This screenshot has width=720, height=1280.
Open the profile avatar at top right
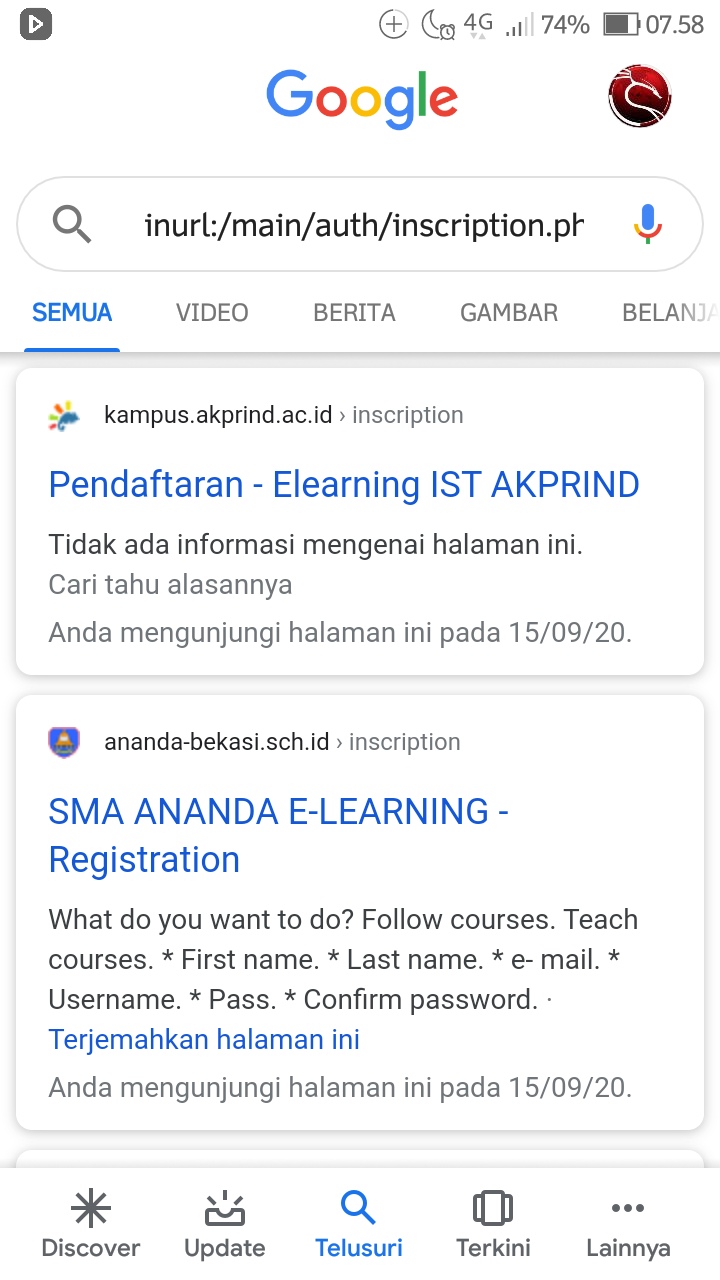point(639,96)
